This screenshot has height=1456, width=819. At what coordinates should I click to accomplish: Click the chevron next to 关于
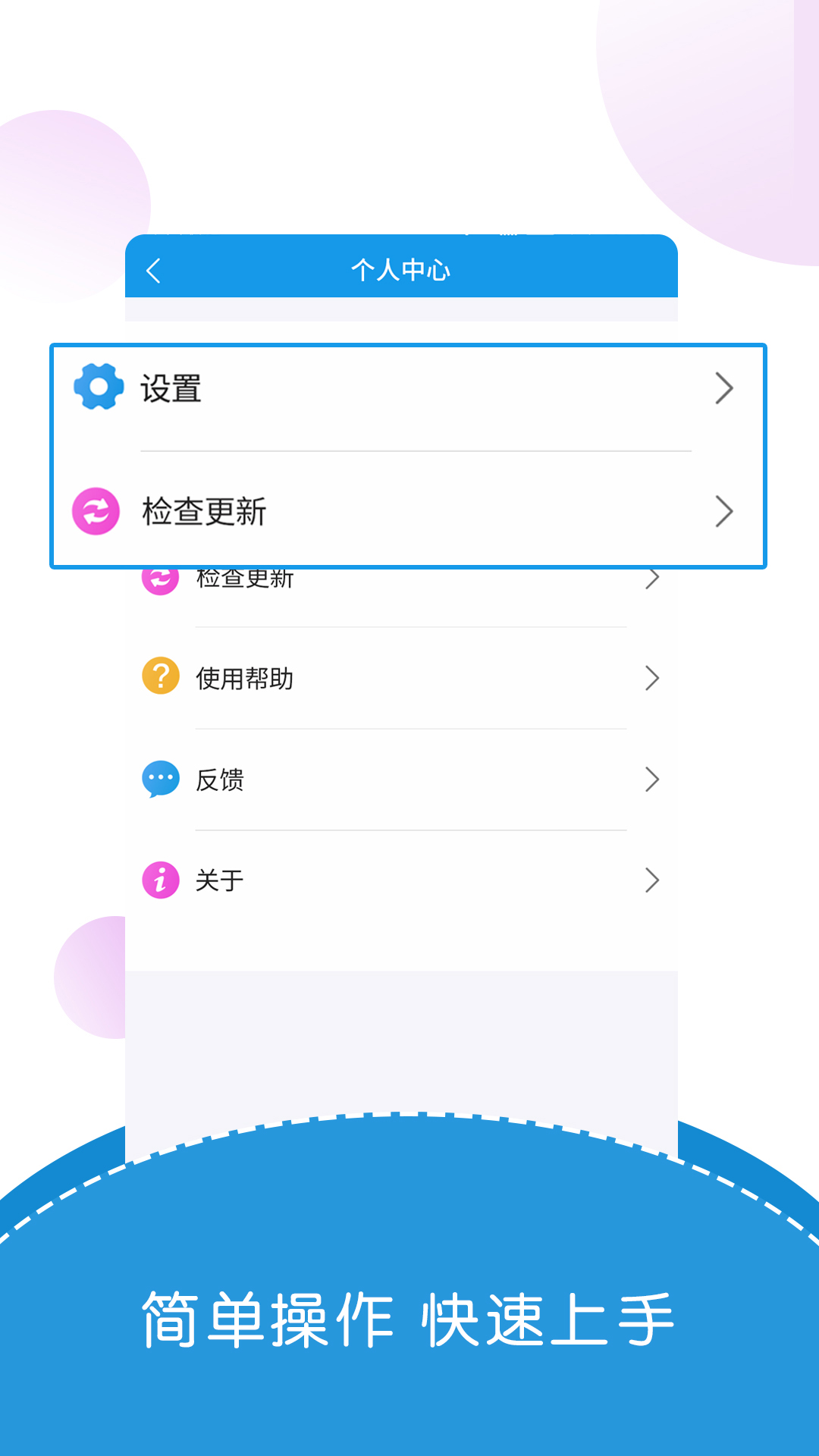click(x=652, y=880)
